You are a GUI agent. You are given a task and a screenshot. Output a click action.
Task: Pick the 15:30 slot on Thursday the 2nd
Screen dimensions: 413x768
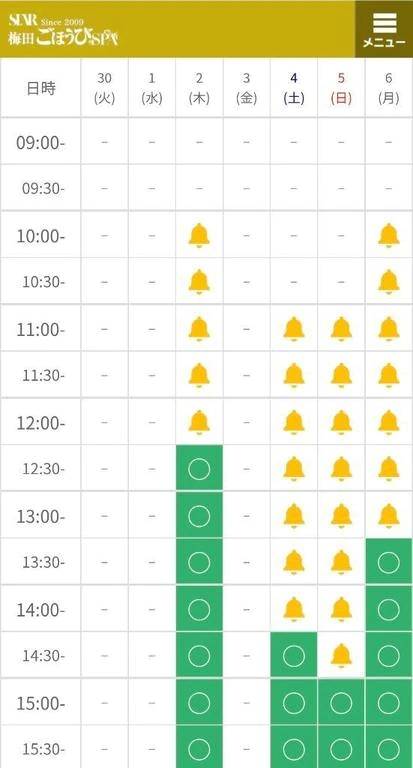pos(199,748)
